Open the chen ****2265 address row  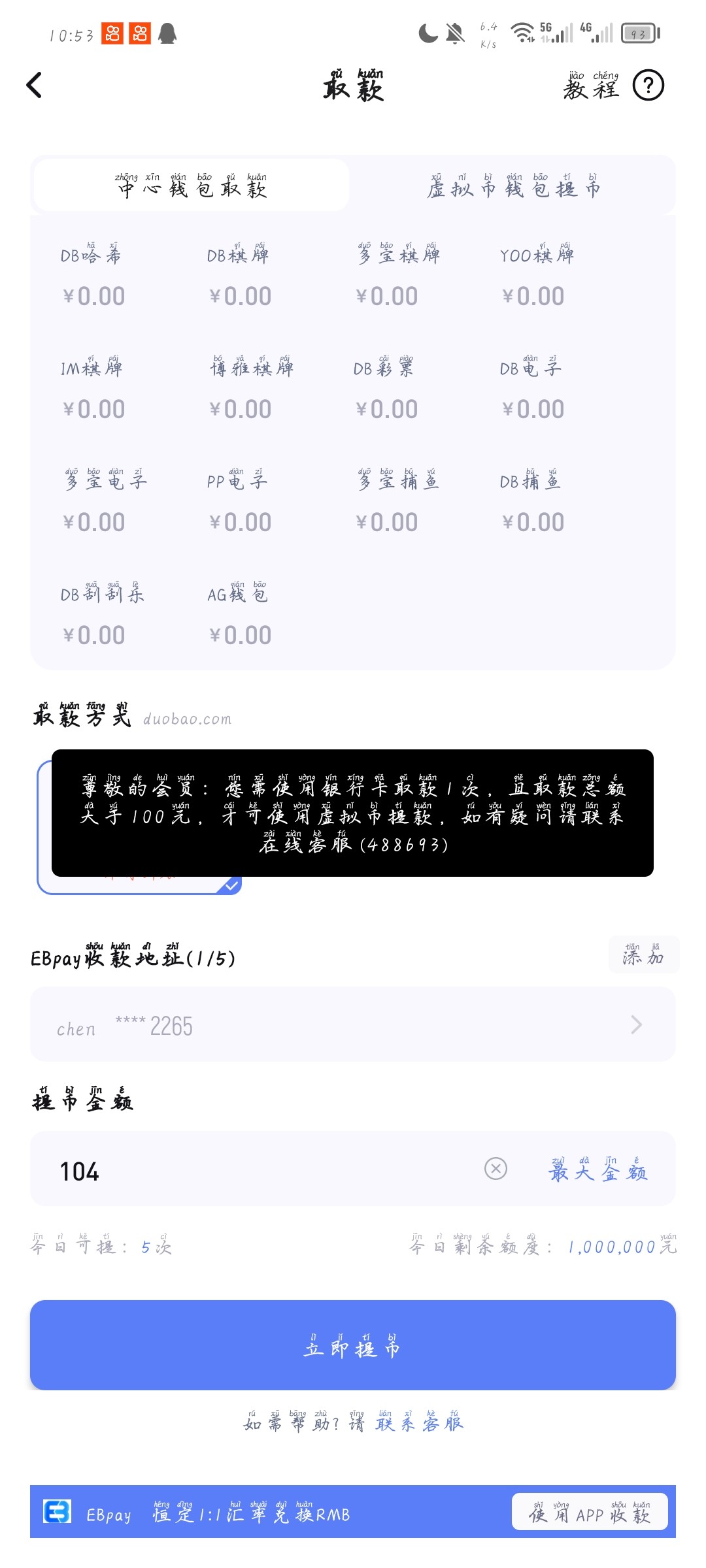coord(352,1024)
